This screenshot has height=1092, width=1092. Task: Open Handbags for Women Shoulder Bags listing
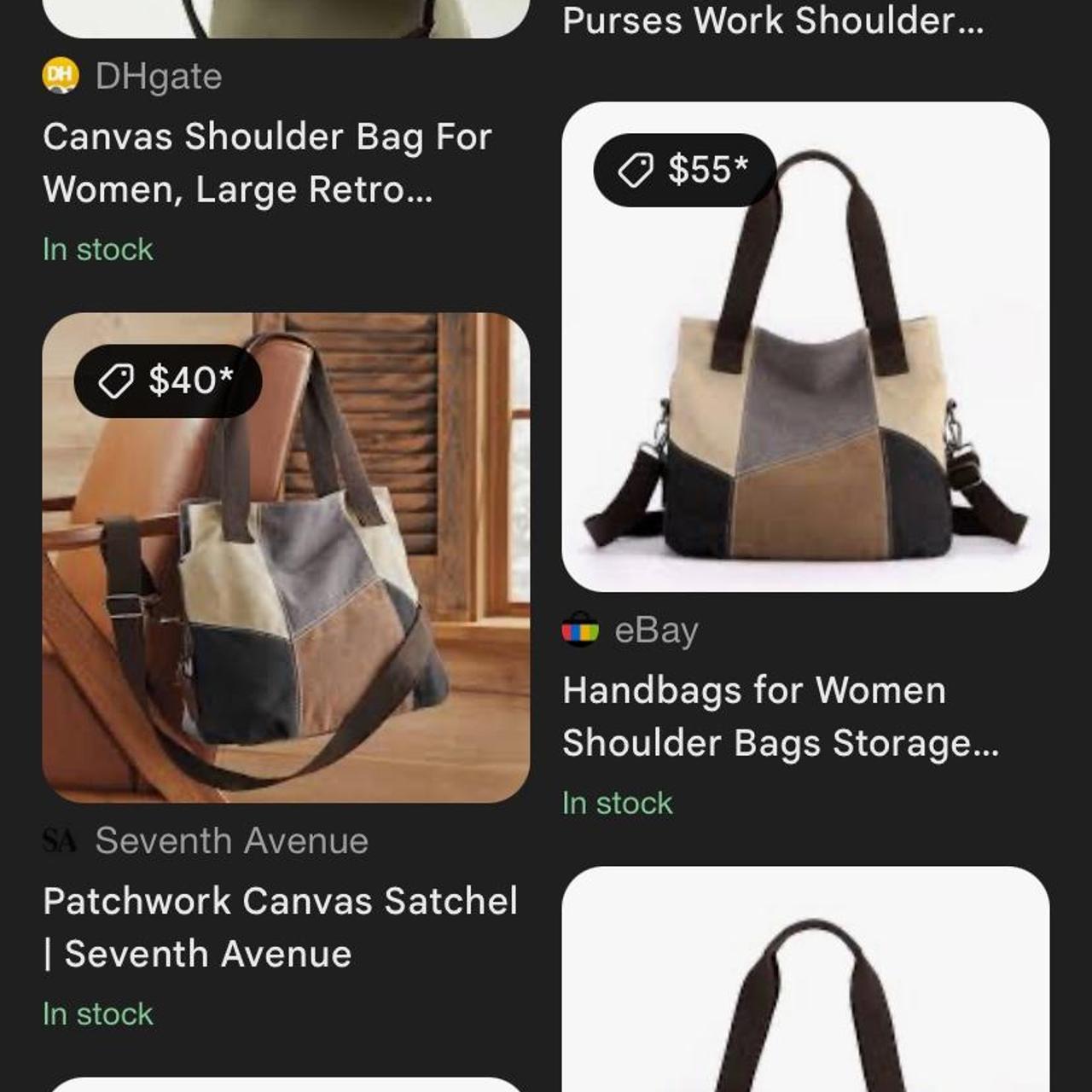tap(780, 717)
